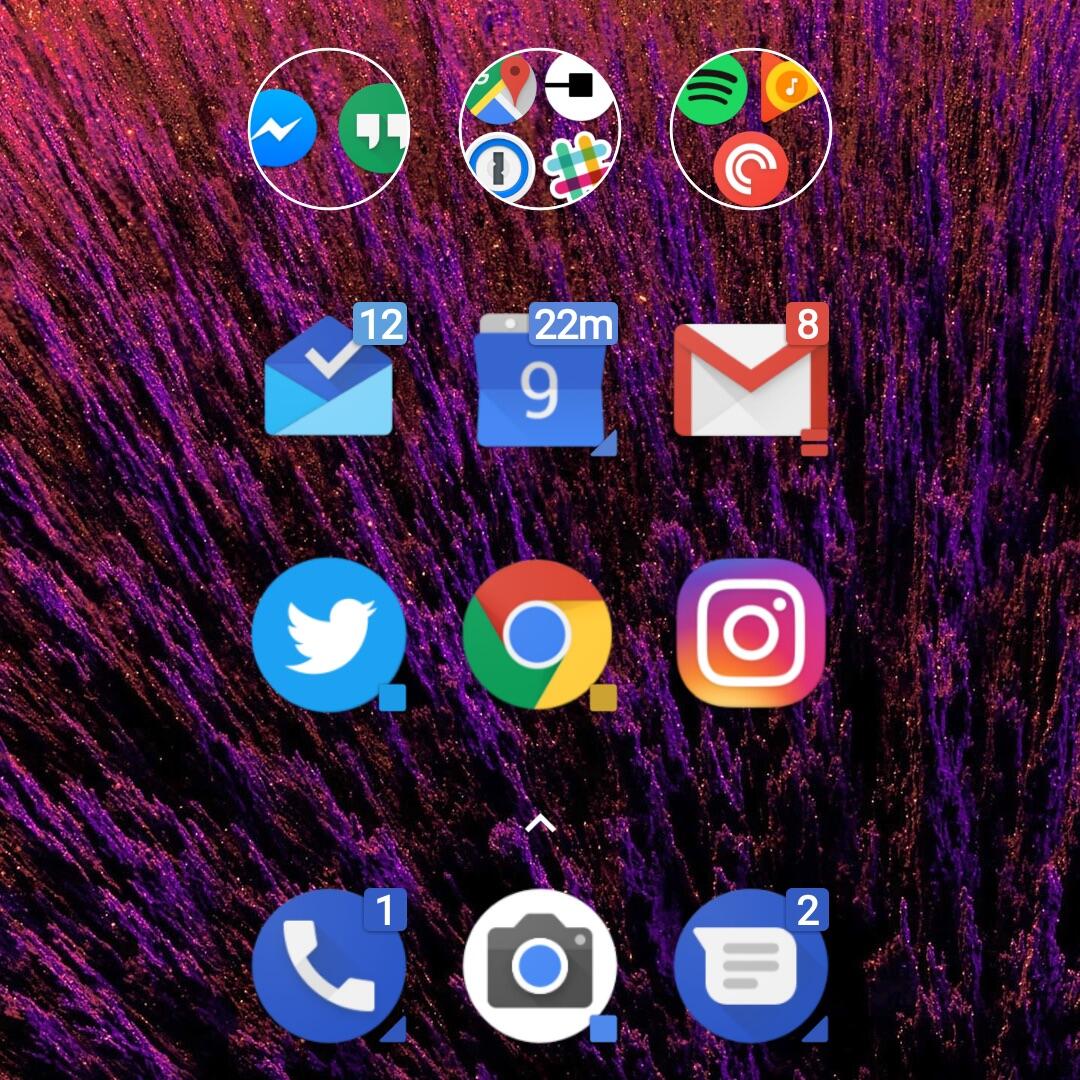Open the folder with Messenger and Hangouts
The width and height of the screenshot is (1080, 1080).
point(328,129)
